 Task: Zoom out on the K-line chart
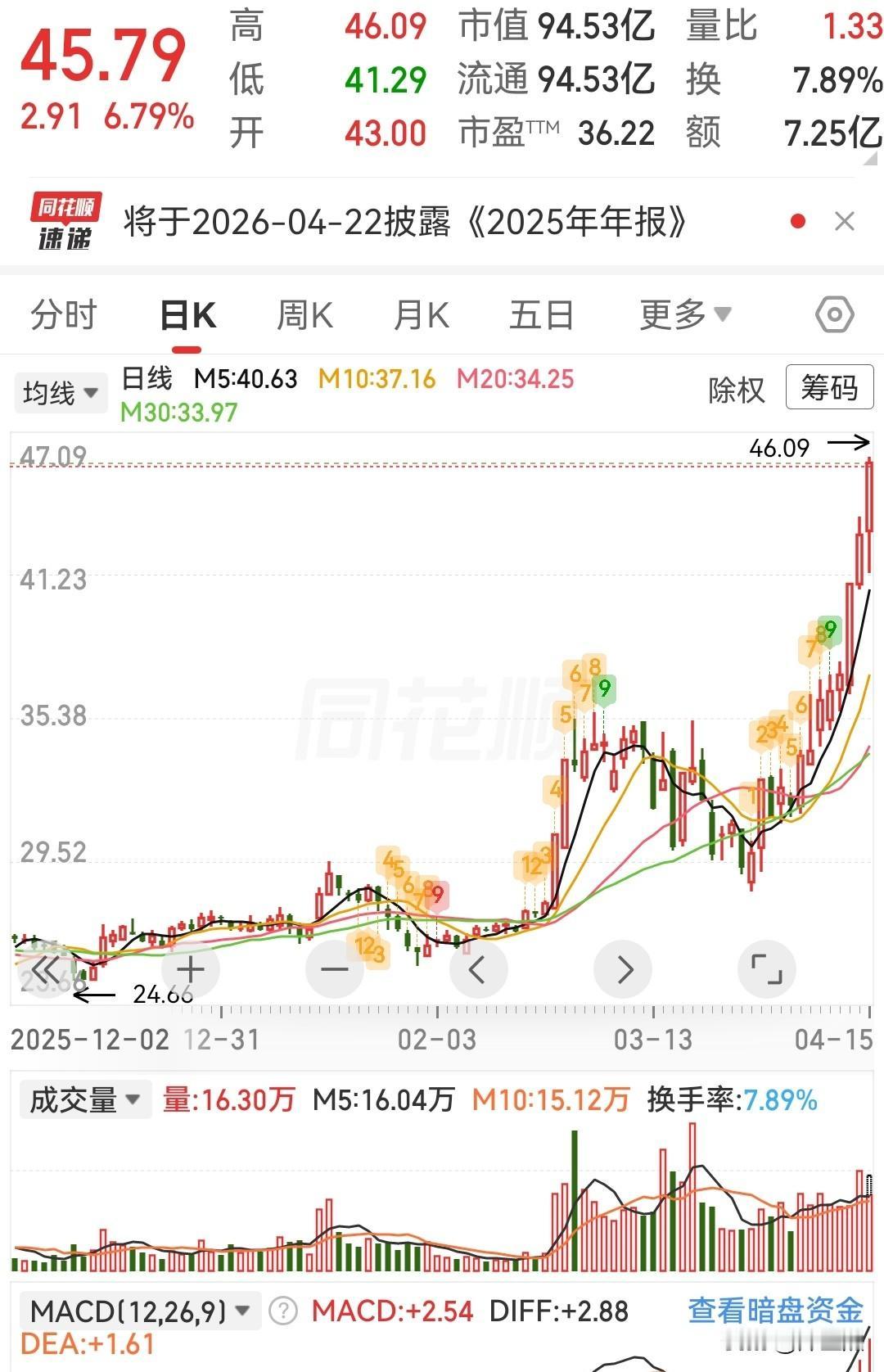tap(334, 968)
